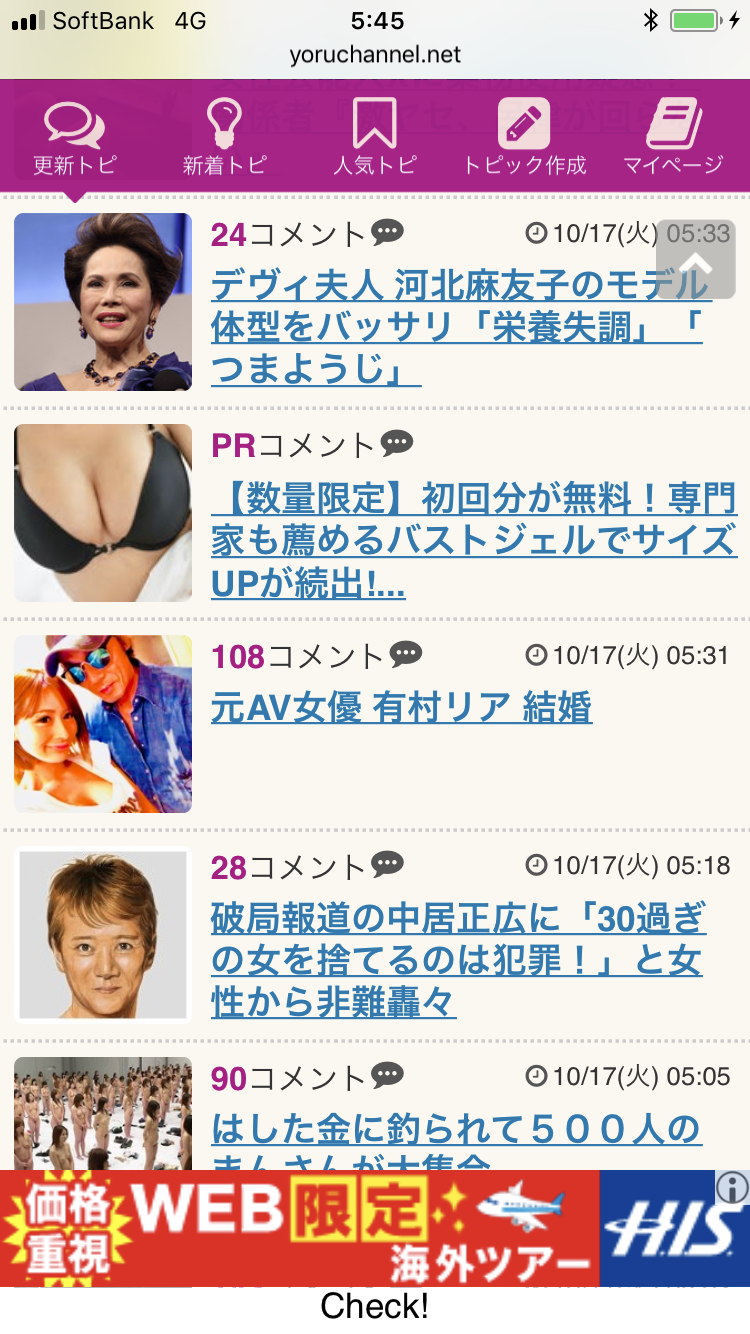
Task: Tap the yoruchannel.net address bar
Action: (375, 55)
